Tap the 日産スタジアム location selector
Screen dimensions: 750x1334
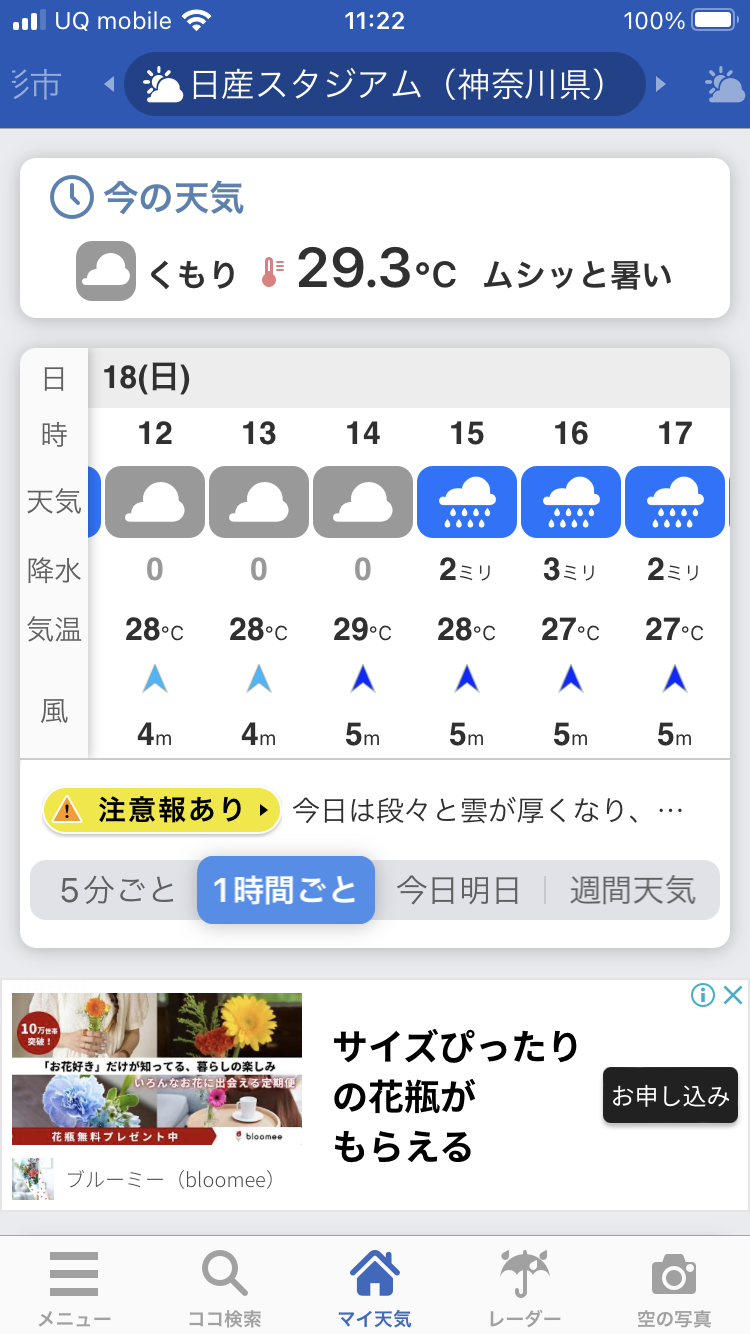[385, 85]
